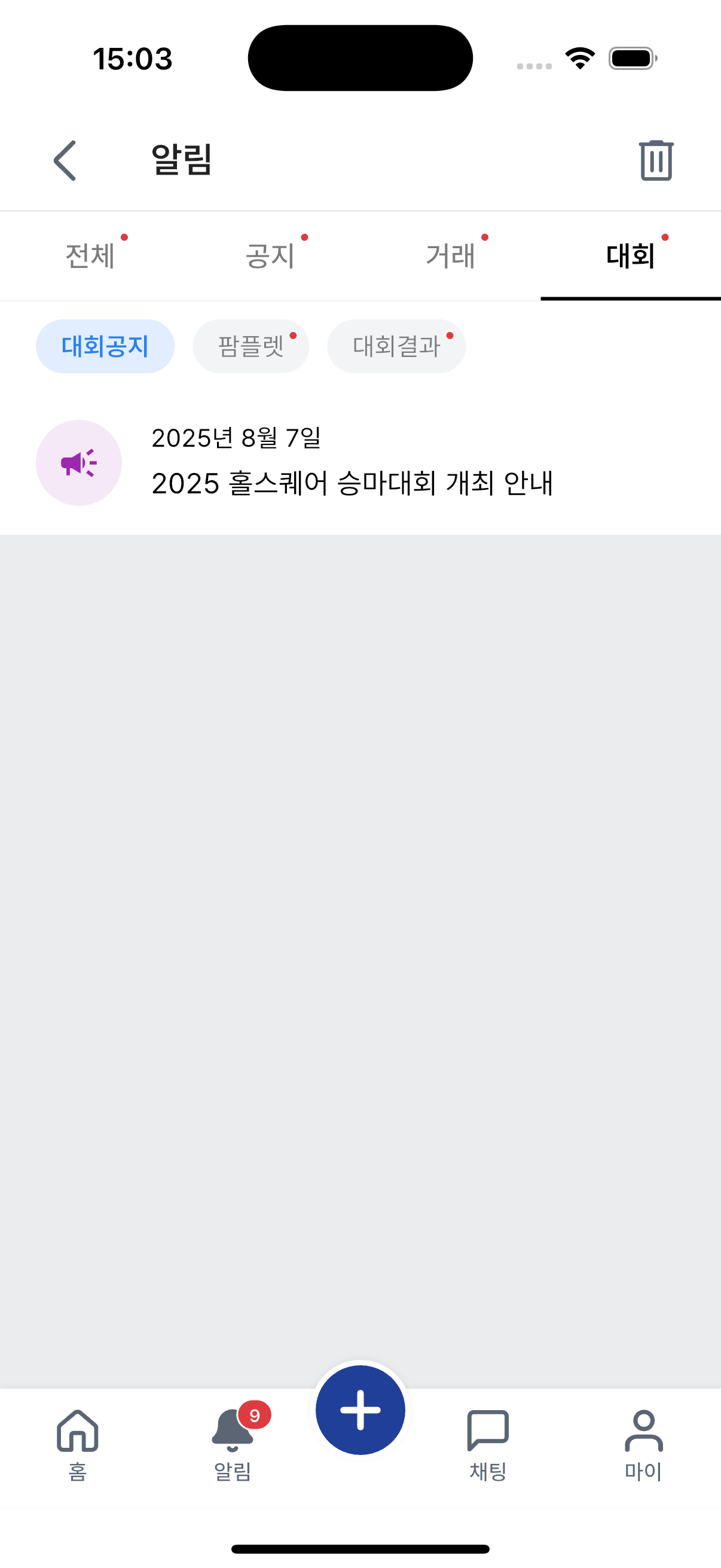Tap the trash icon to delete notifications

click(655, 161)
